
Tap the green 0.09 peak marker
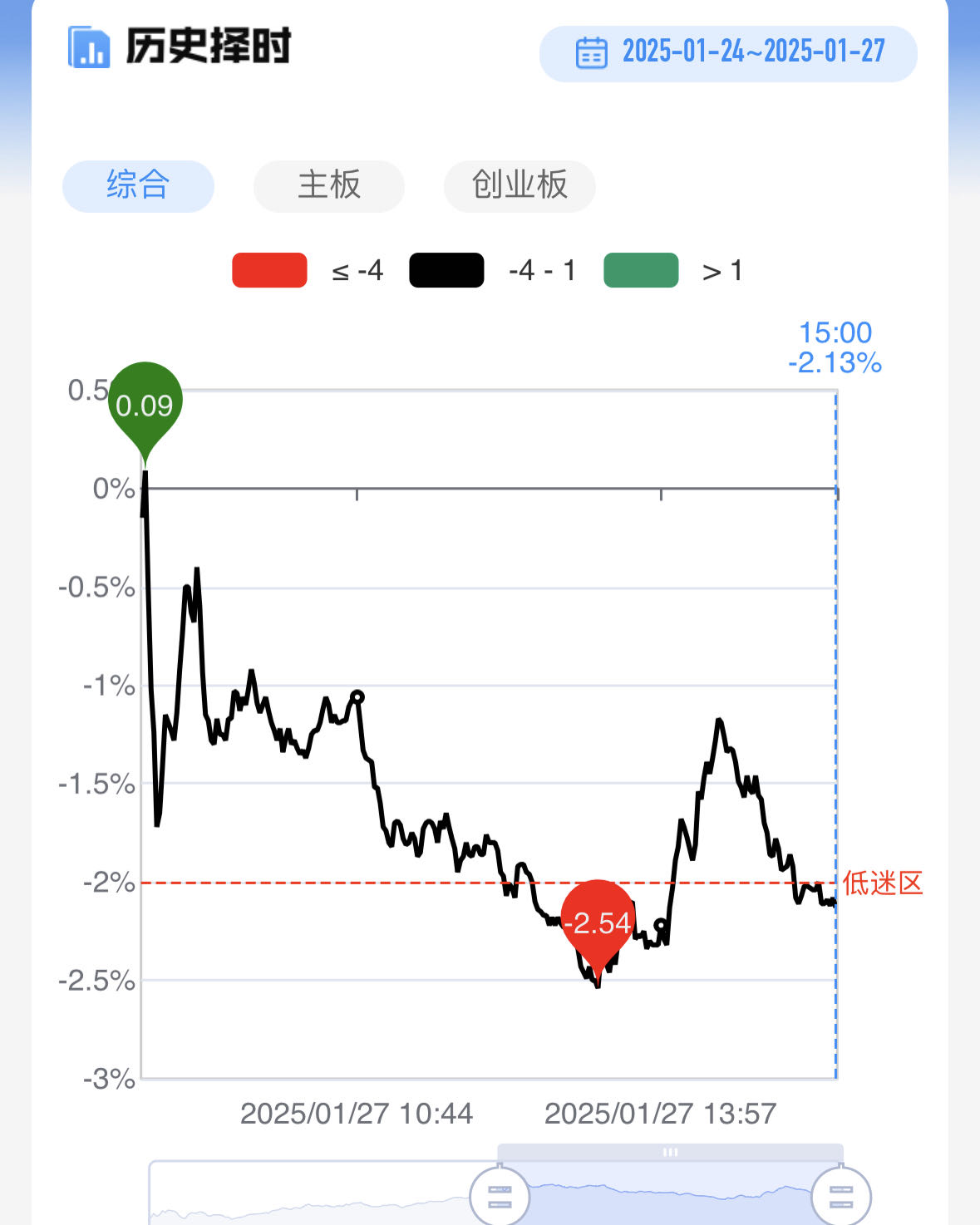pos(145,405)
